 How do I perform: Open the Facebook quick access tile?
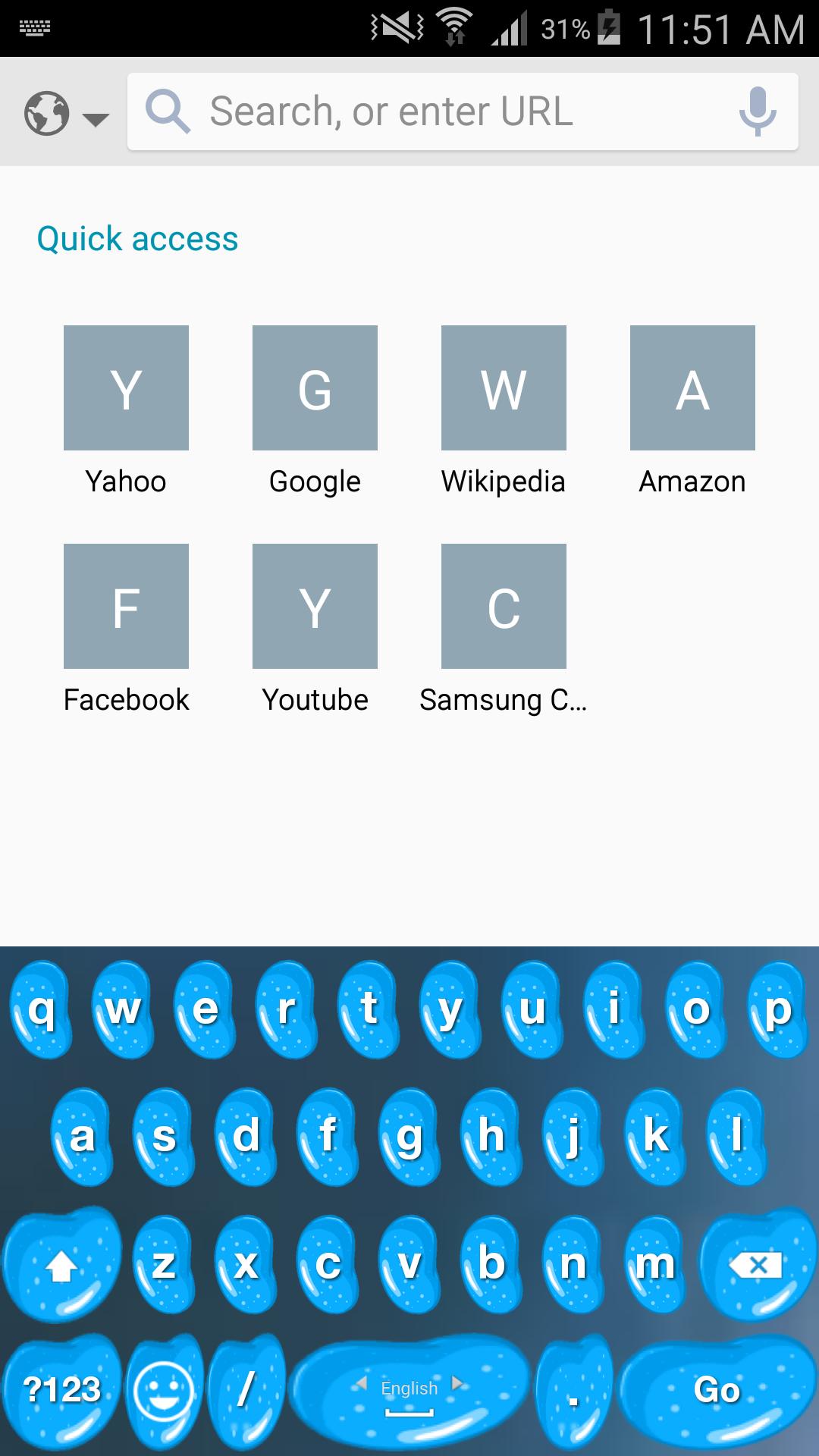tap(126, 605)
